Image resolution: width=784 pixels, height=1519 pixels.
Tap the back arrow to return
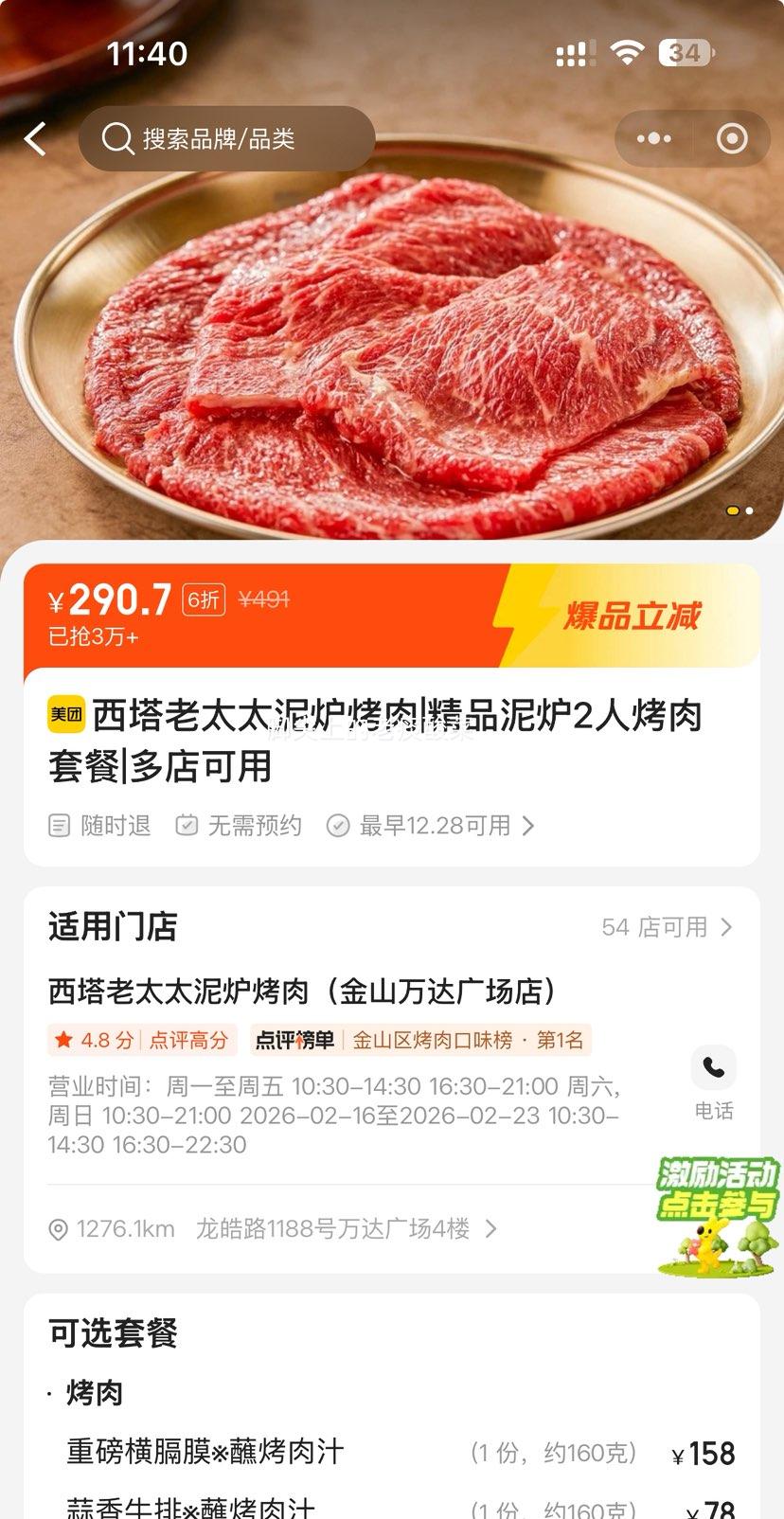(34, 138)
